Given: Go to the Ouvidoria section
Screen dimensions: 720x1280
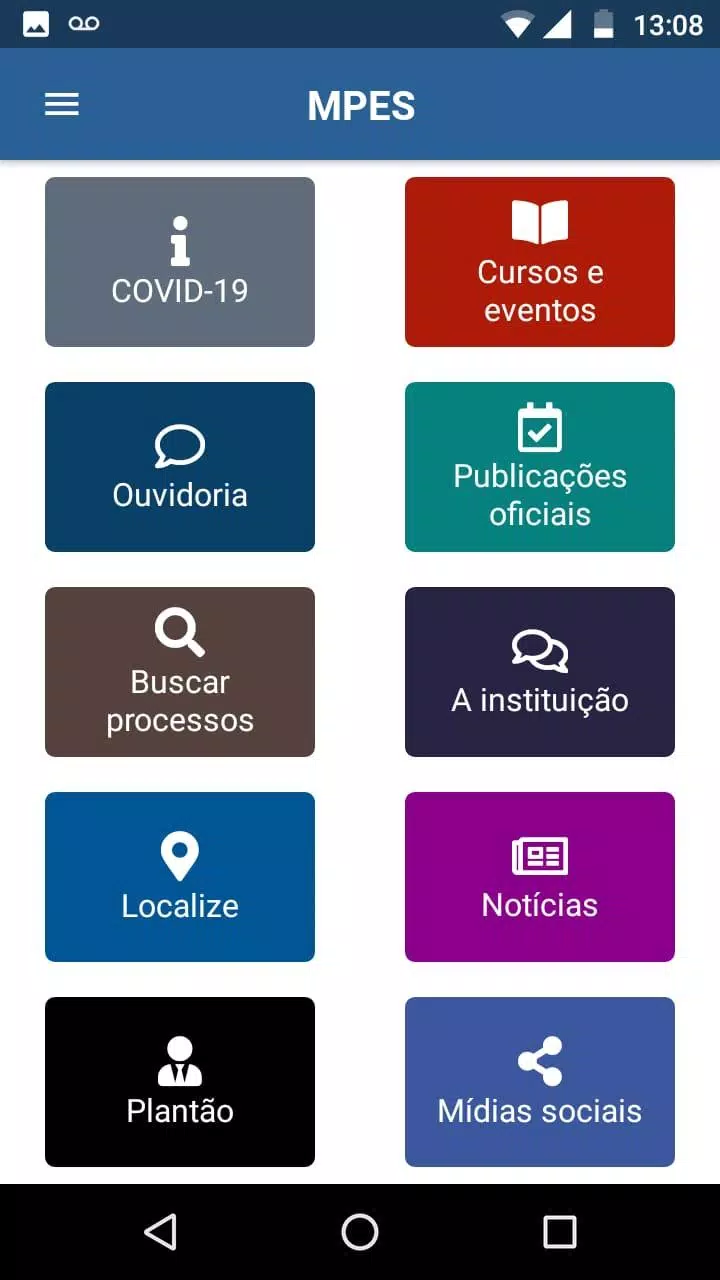Looking at the screenshot, I should click(180, 467).
